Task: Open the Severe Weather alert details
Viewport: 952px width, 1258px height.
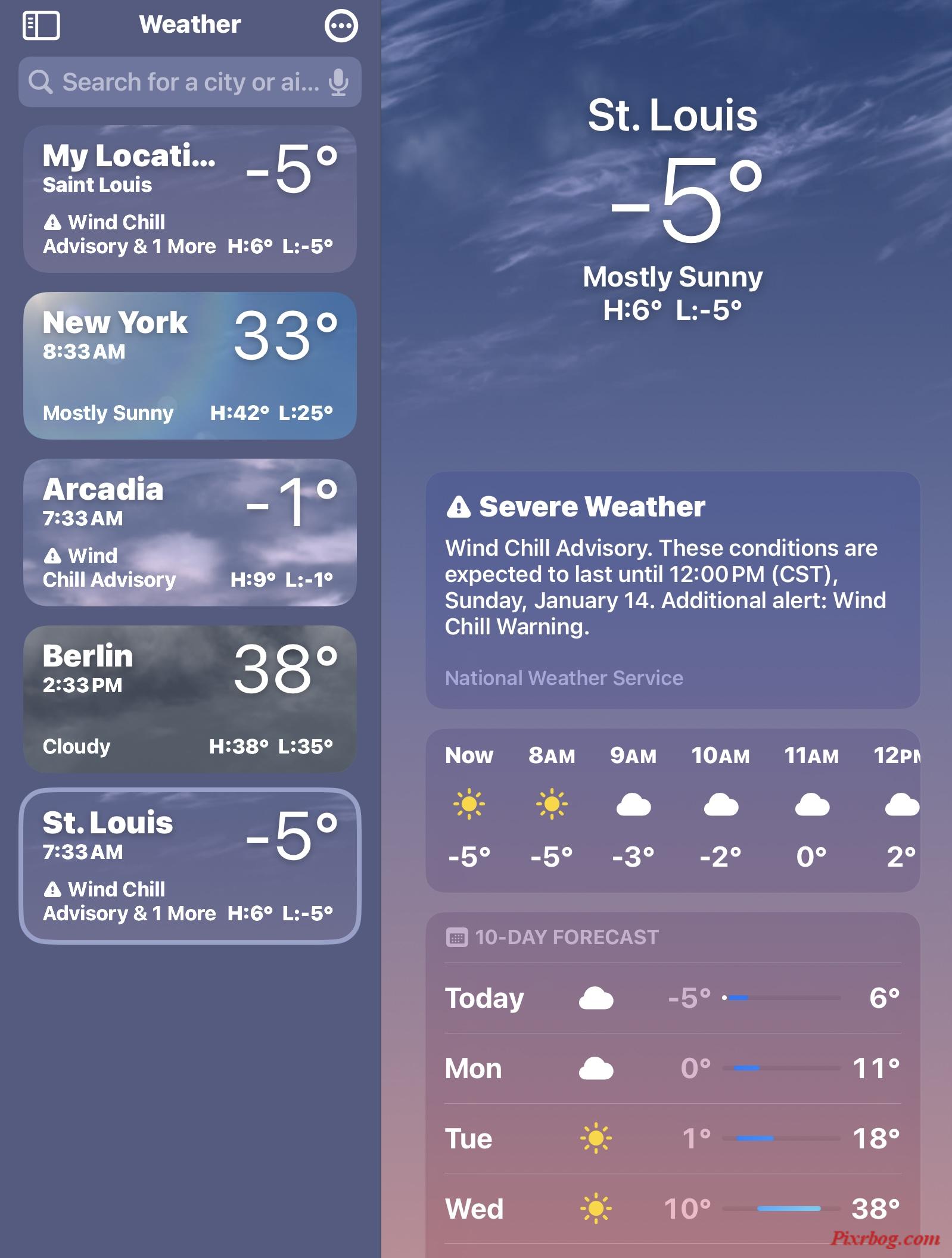Action: click(x=673, y=590)
